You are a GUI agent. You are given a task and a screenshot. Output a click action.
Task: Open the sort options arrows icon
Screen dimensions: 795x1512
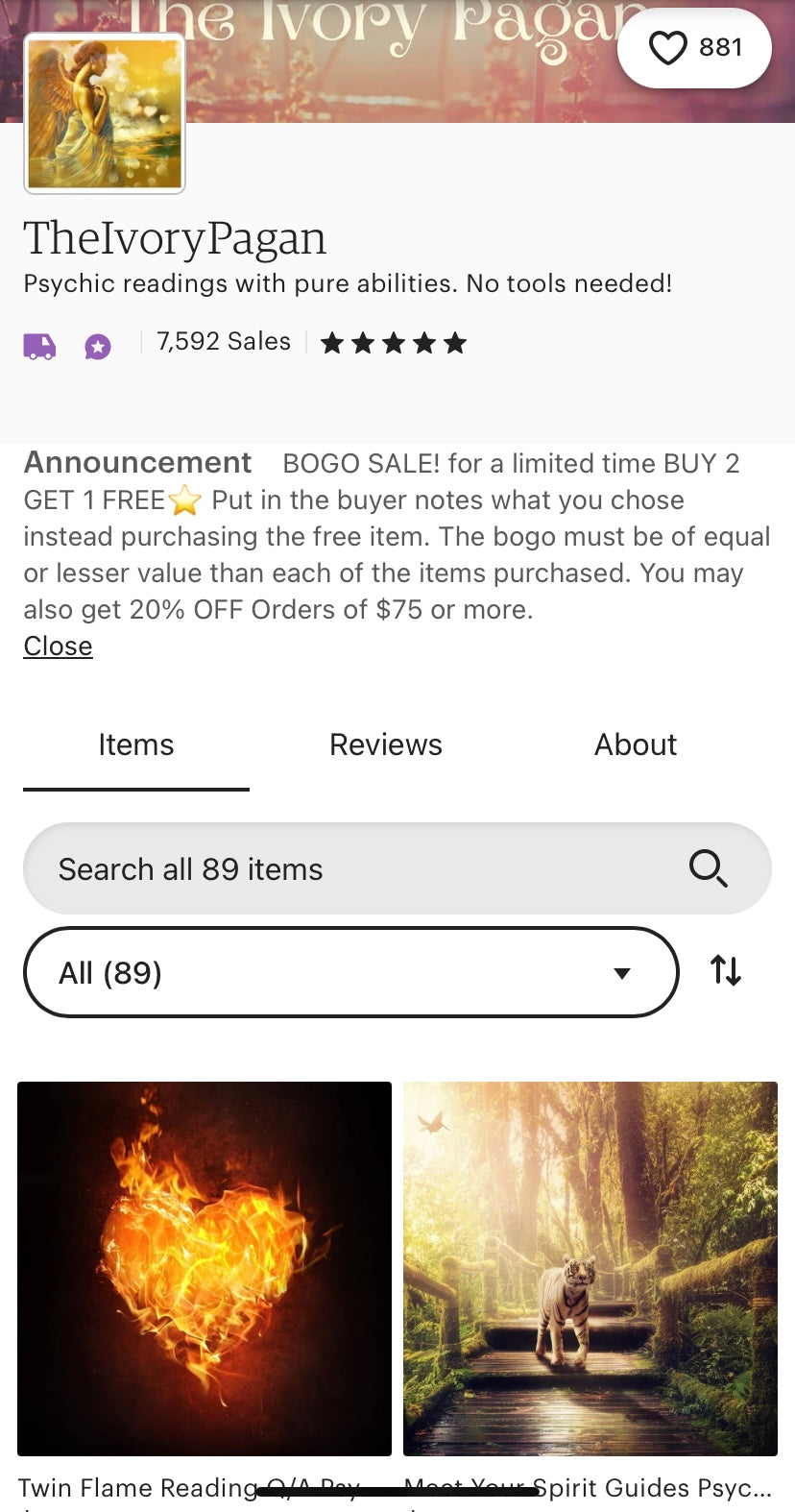pyautogui.click(x=726, y=971)
